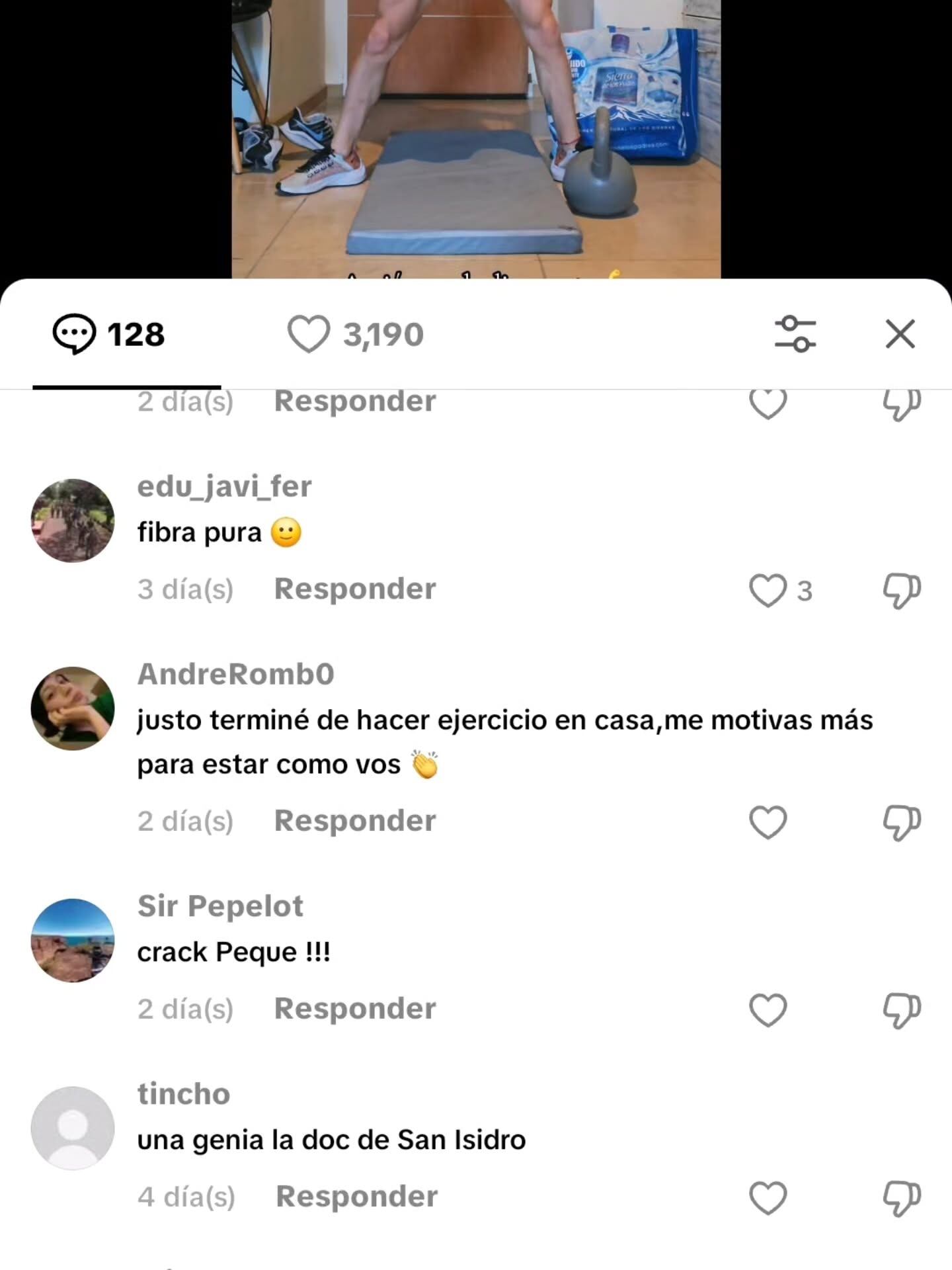952x1270 pixels.
Task: Like Sir Pepelot's "crack Peque" comment
Action: coord(768,1010)
